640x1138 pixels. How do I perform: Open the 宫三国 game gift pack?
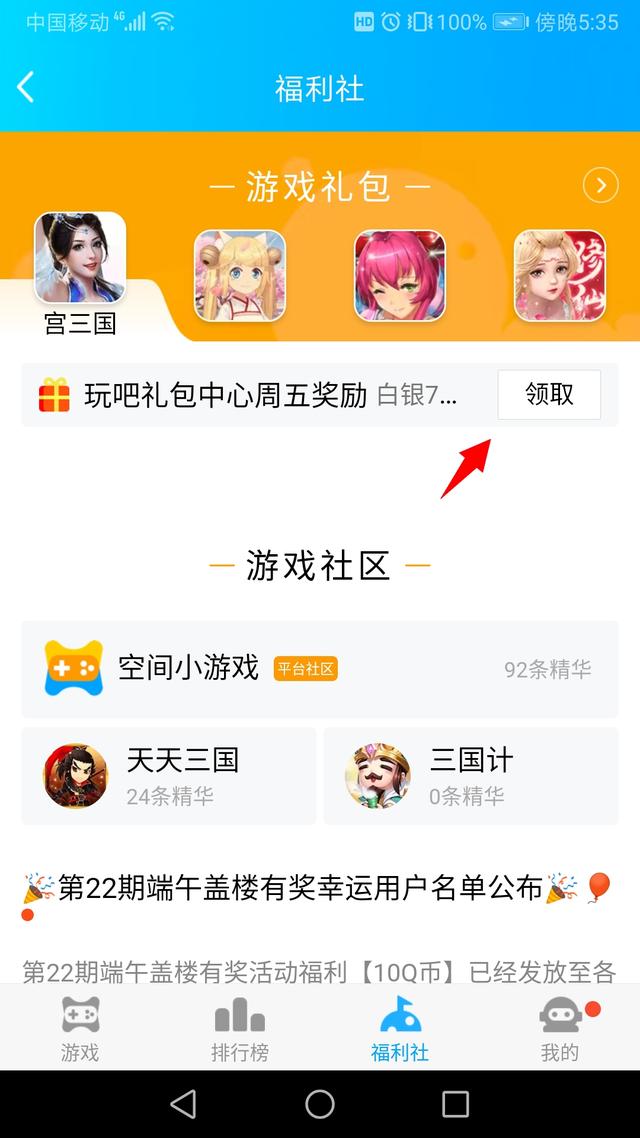[x=80, y=274]
